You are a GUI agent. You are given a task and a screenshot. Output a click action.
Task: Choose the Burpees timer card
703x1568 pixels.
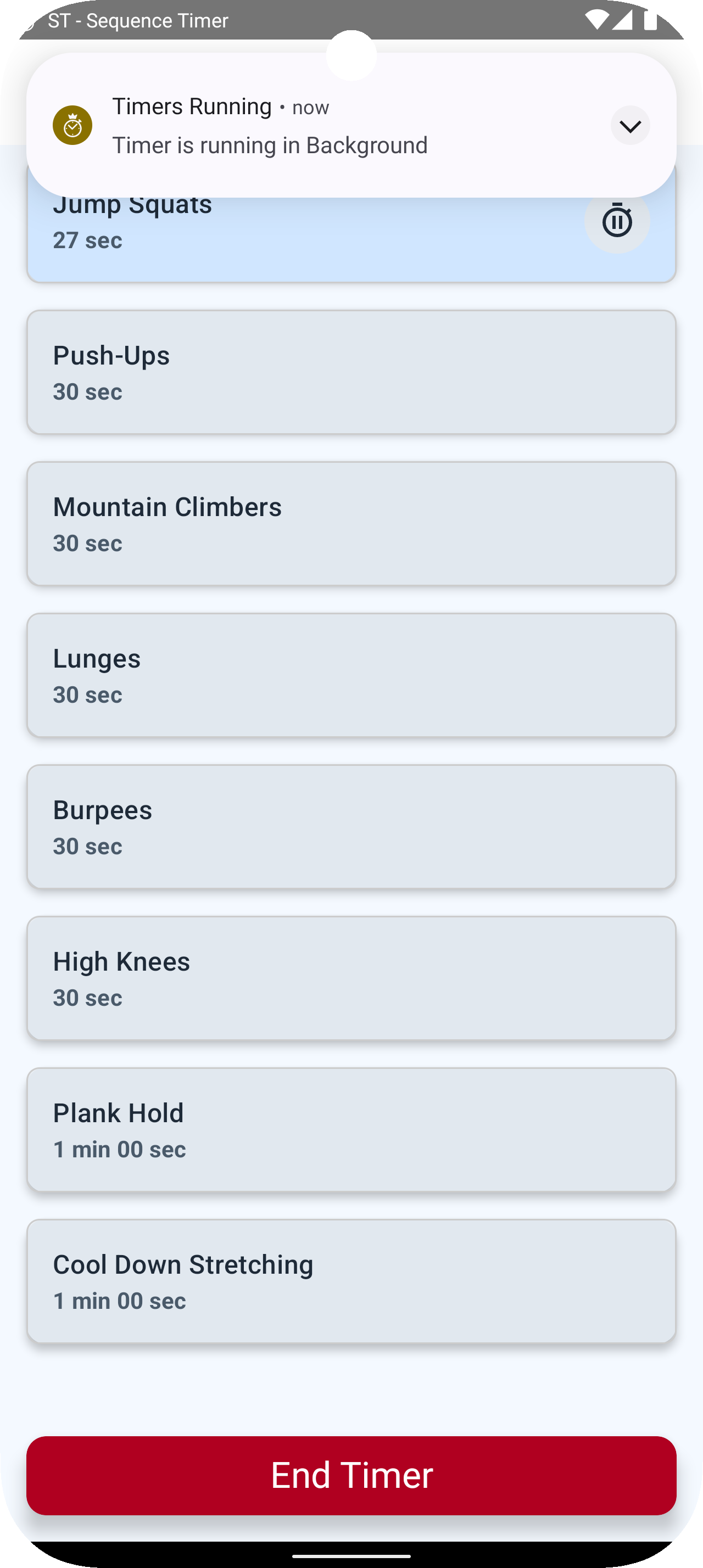click(351, 827)
